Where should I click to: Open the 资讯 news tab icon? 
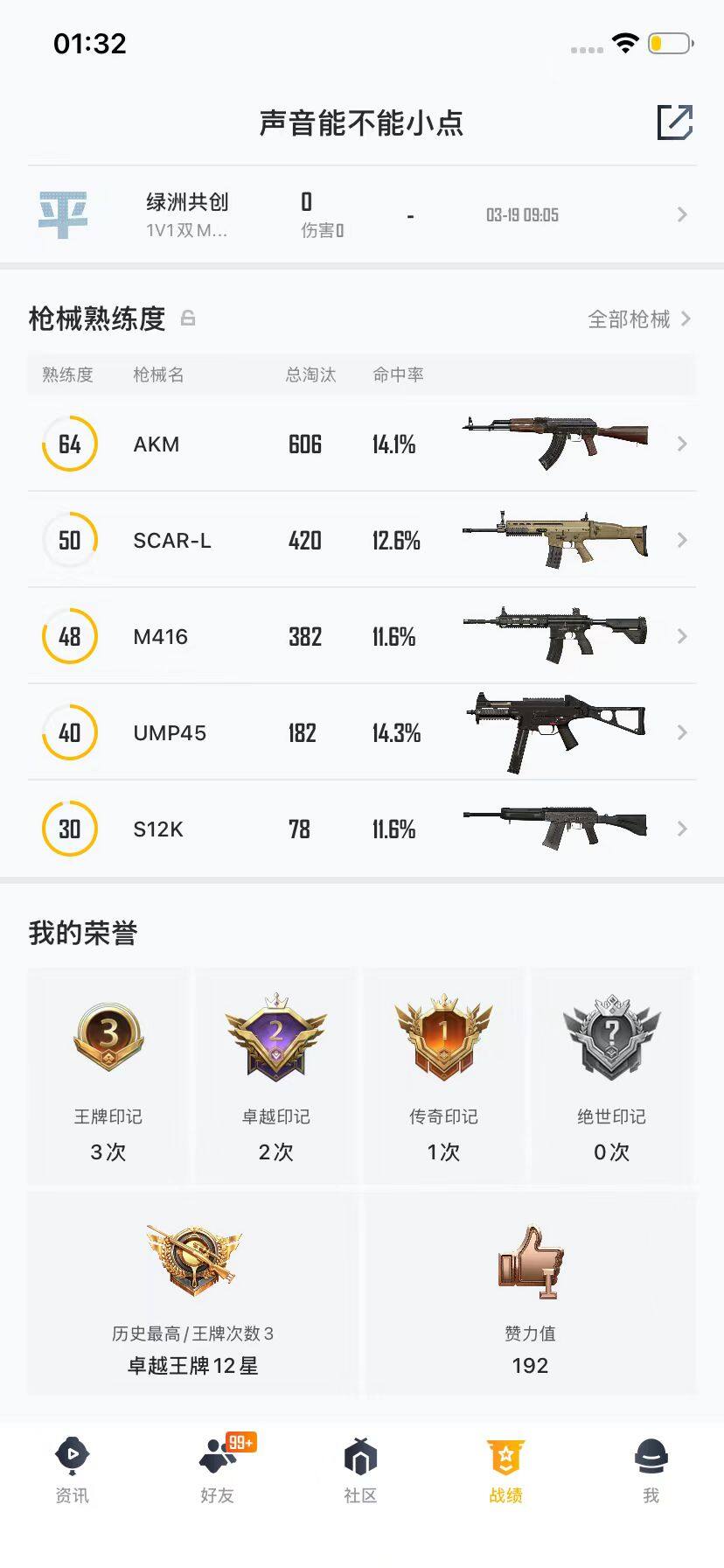[x=72, y=1455]
